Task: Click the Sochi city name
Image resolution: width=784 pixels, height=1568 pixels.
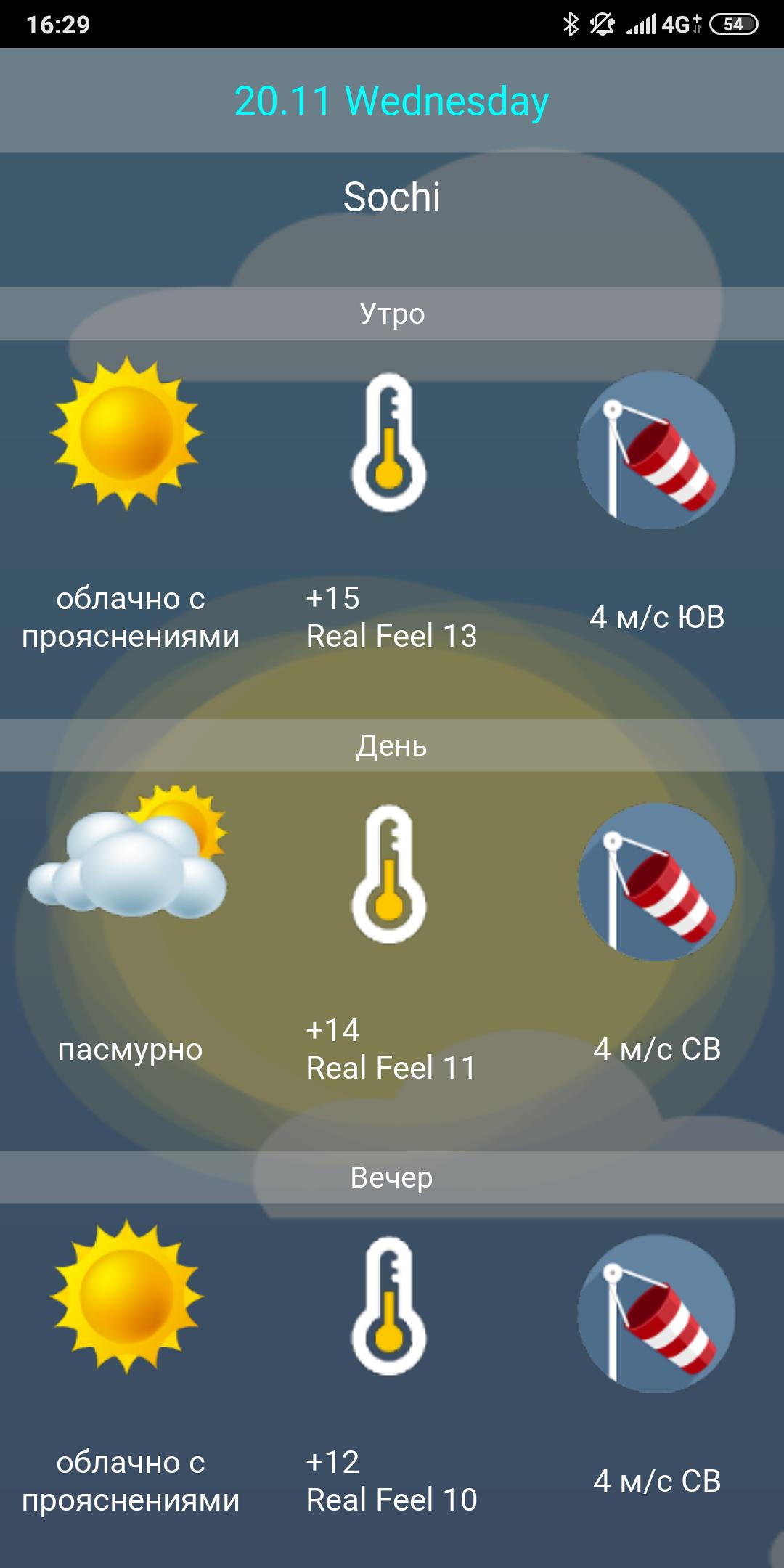Action: [x=392, y=195]
